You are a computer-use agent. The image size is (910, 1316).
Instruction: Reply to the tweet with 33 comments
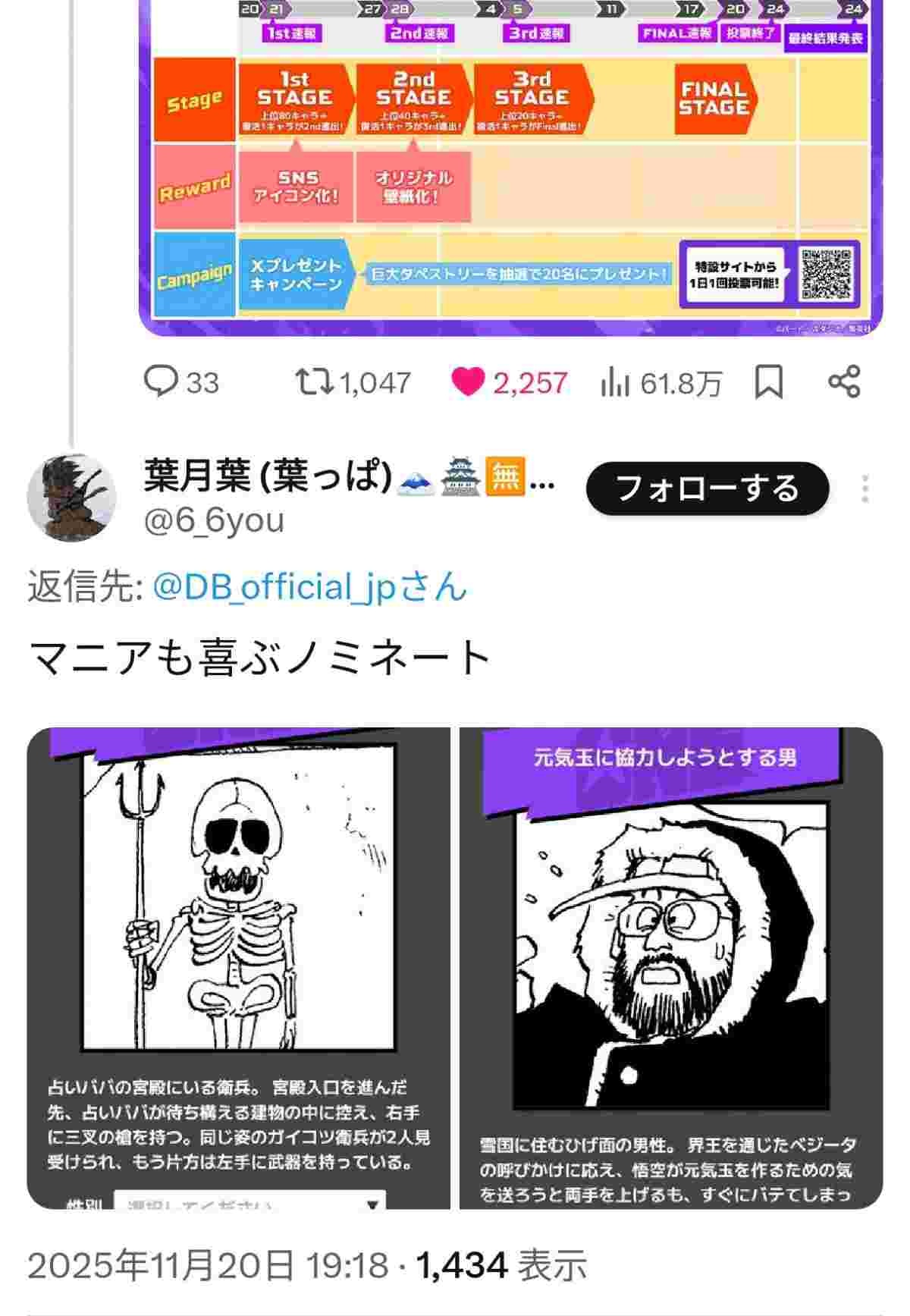(161, 382)
